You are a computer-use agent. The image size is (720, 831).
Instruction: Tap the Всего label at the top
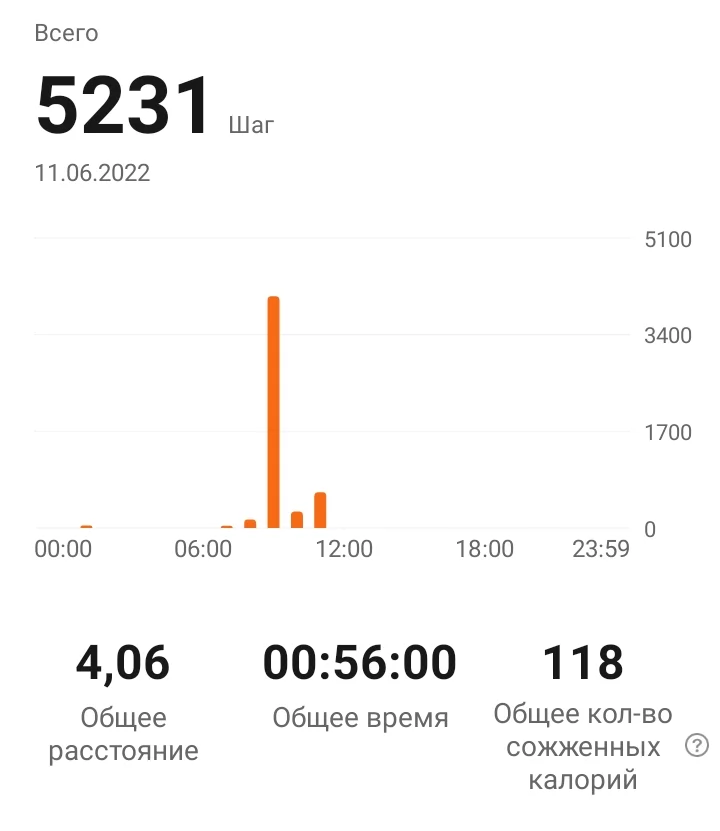[x=66, y=32]
